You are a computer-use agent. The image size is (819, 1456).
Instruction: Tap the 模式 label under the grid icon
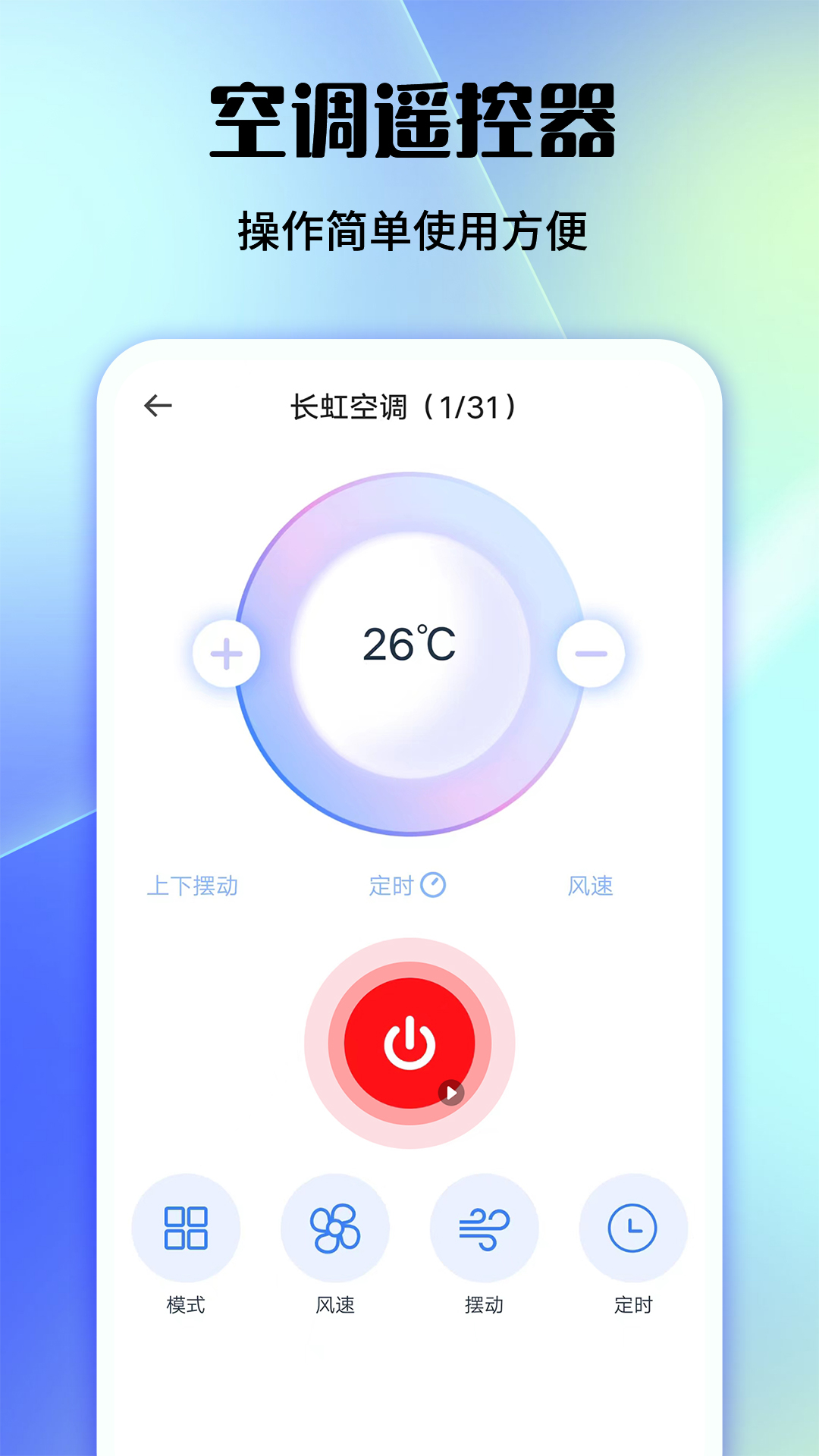click(186, 1304)
